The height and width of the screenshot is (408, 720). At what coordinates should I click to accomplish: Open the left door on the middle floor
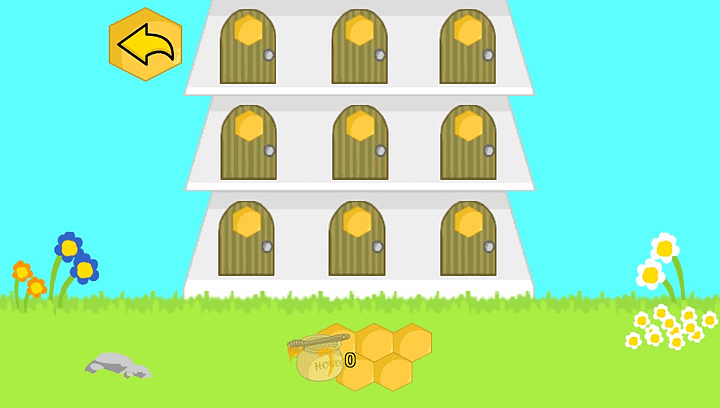(248, 143)
